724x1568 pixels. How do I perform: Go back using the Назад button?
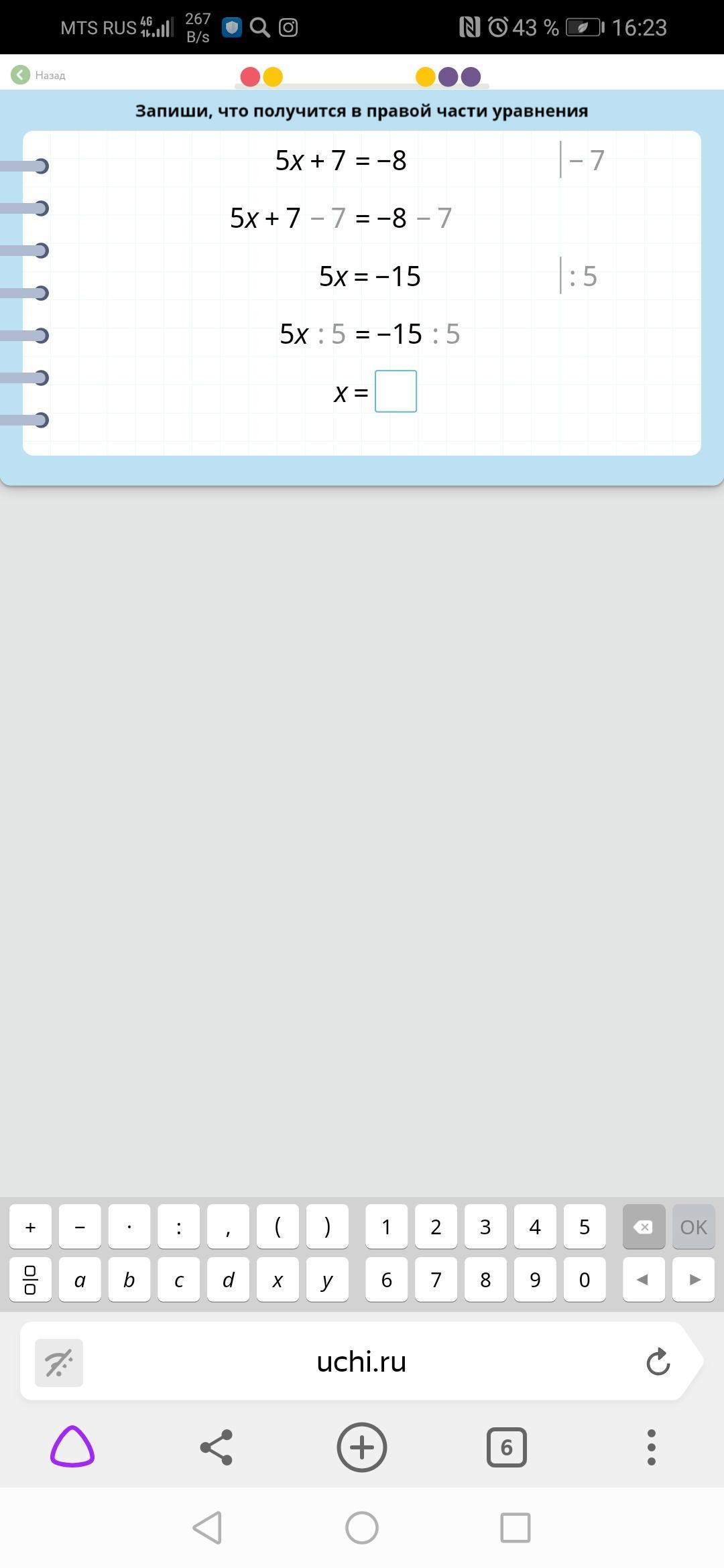pyautogui.click(x=38, y=75)
